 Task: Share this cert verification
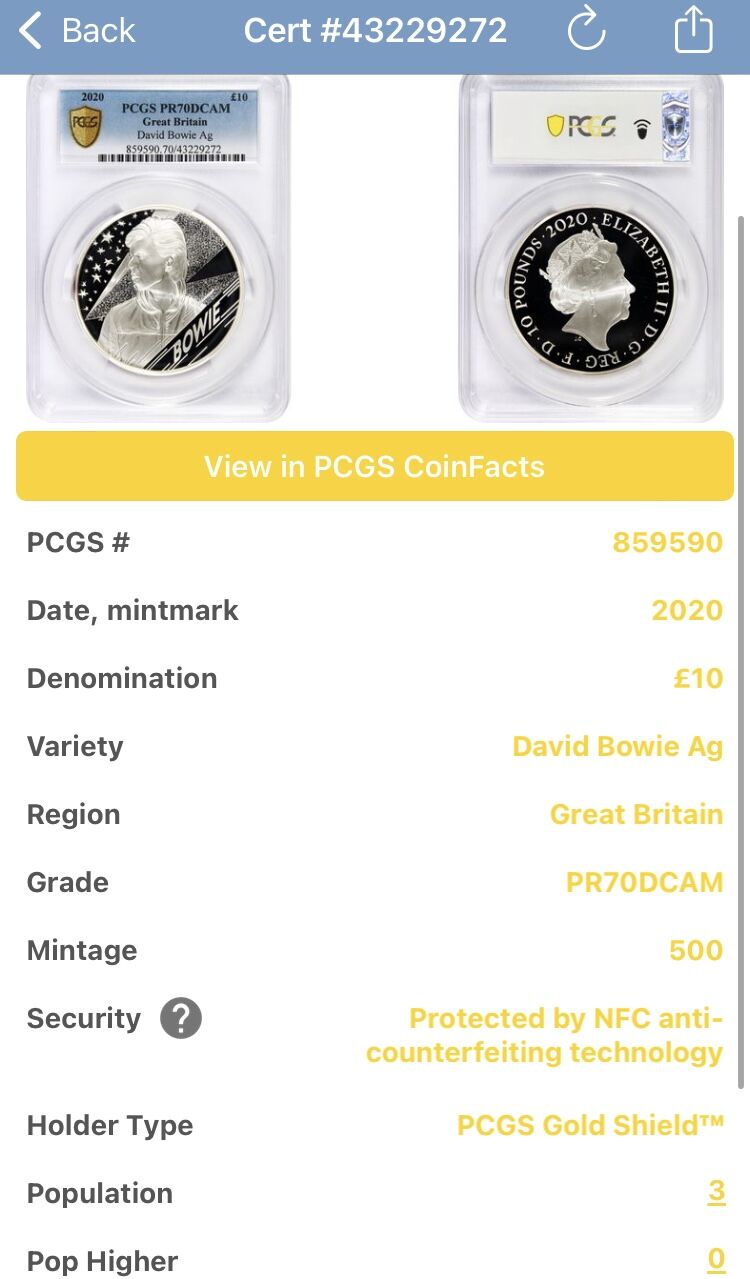(x=693, y=31)
